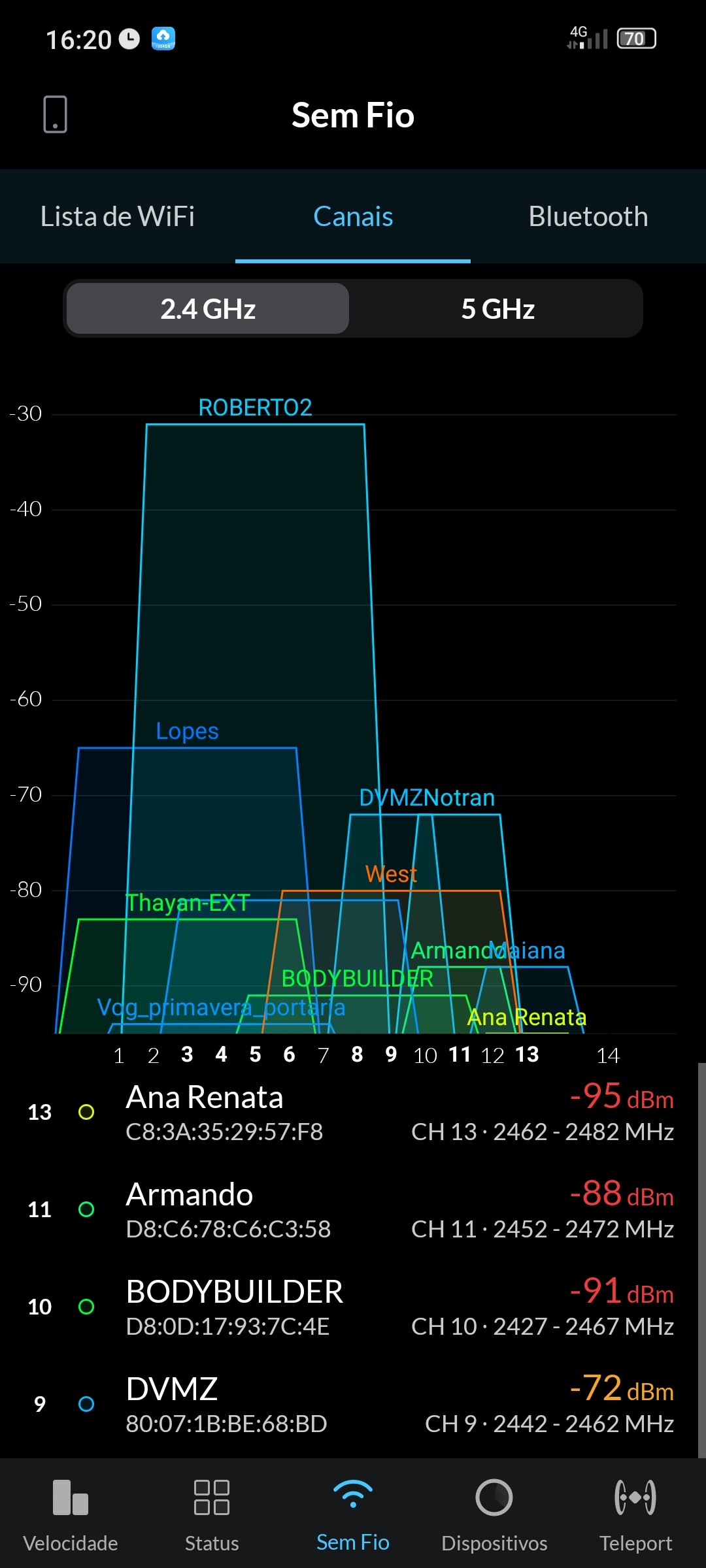Tap the Sem Fio bottom navigation item
Screen dimensions: 706x1568
click(353, 1513)
